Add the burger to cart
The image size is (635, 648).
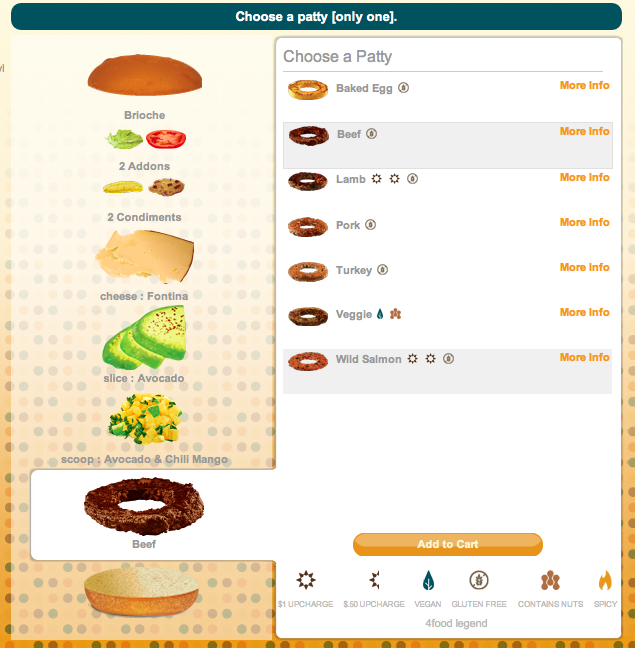pos(447,545)
